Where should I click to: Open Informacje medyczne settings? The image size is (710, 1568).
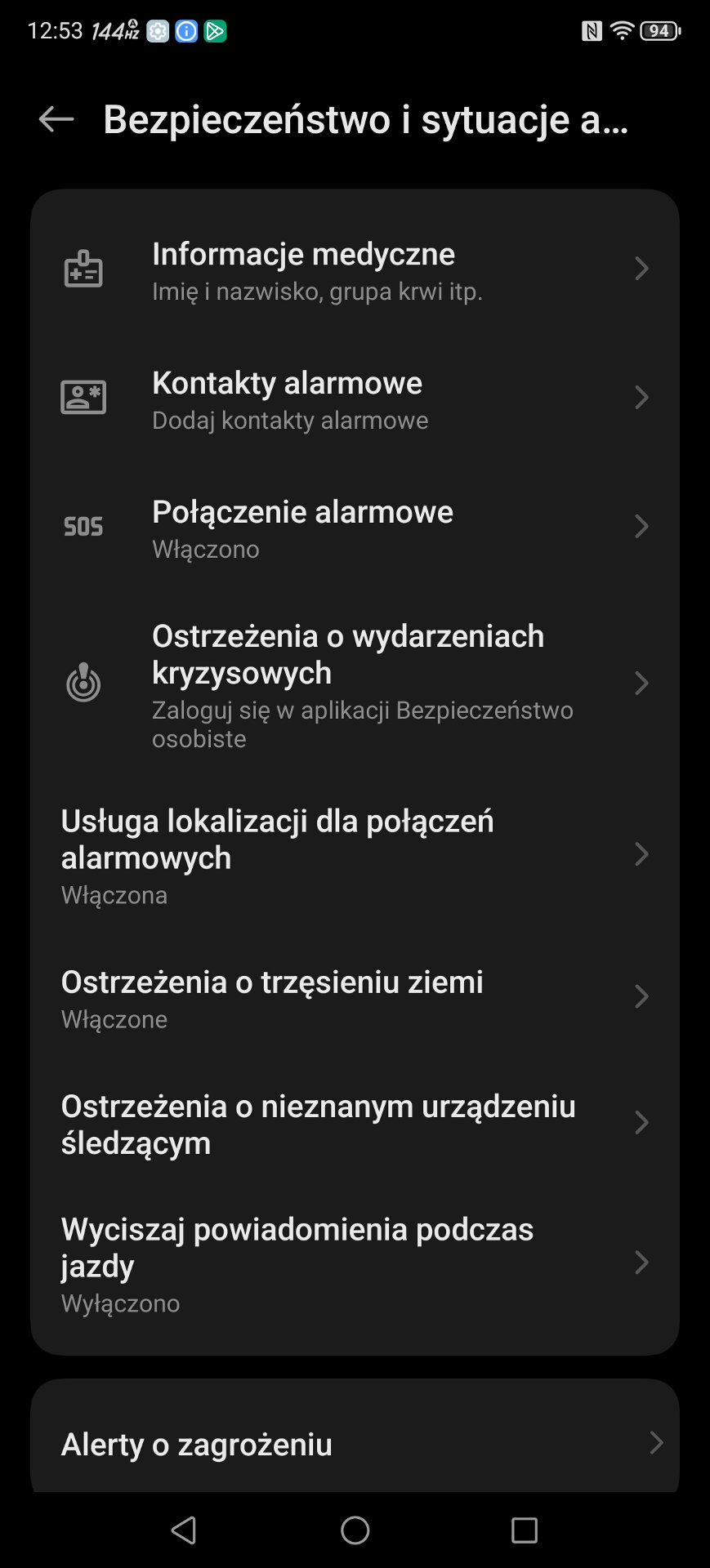pos(355,270)
